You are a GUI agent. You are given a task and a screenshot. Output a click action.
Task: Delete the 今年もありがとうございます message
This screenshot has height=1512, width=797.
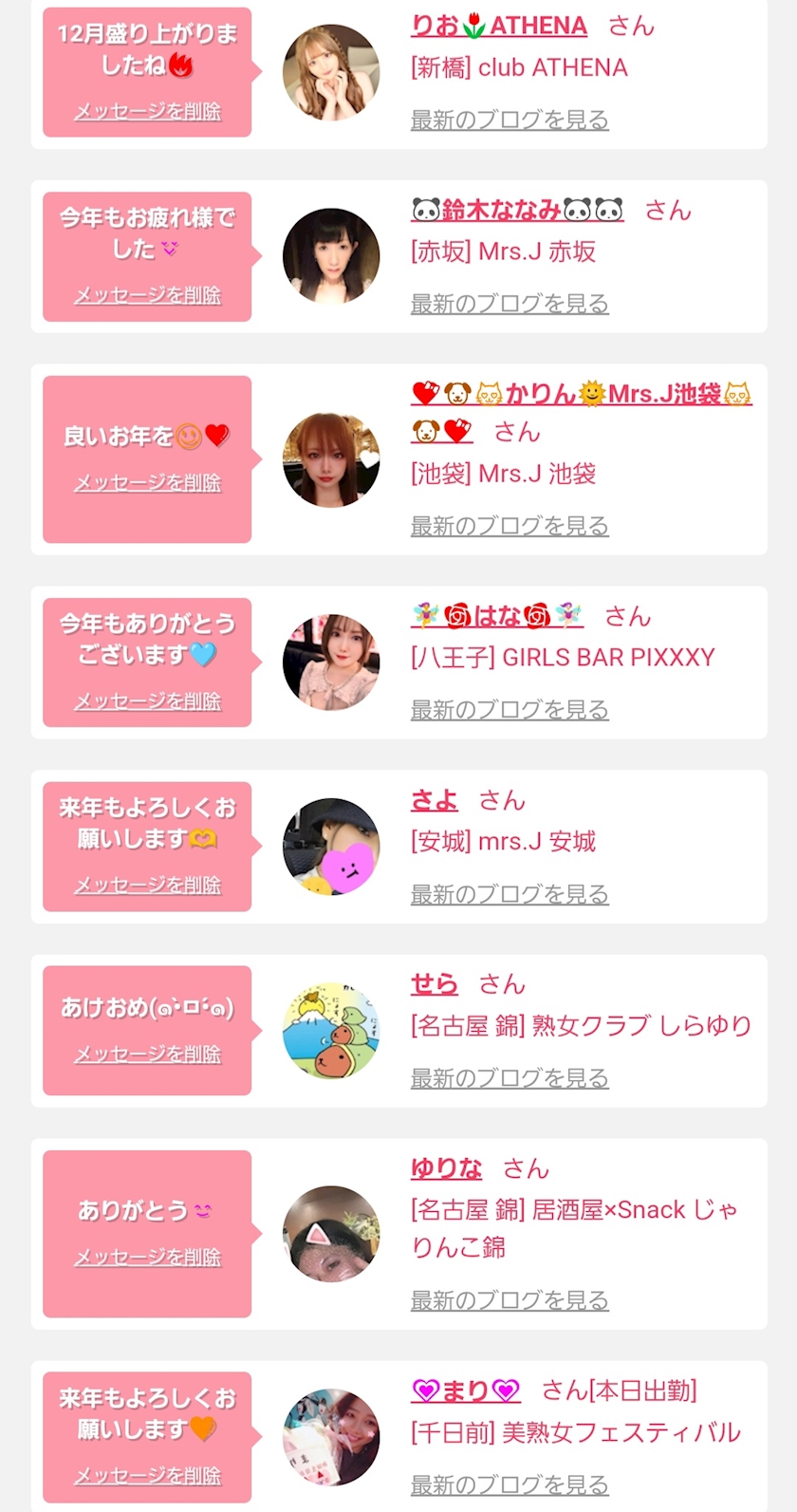[148, 702]
